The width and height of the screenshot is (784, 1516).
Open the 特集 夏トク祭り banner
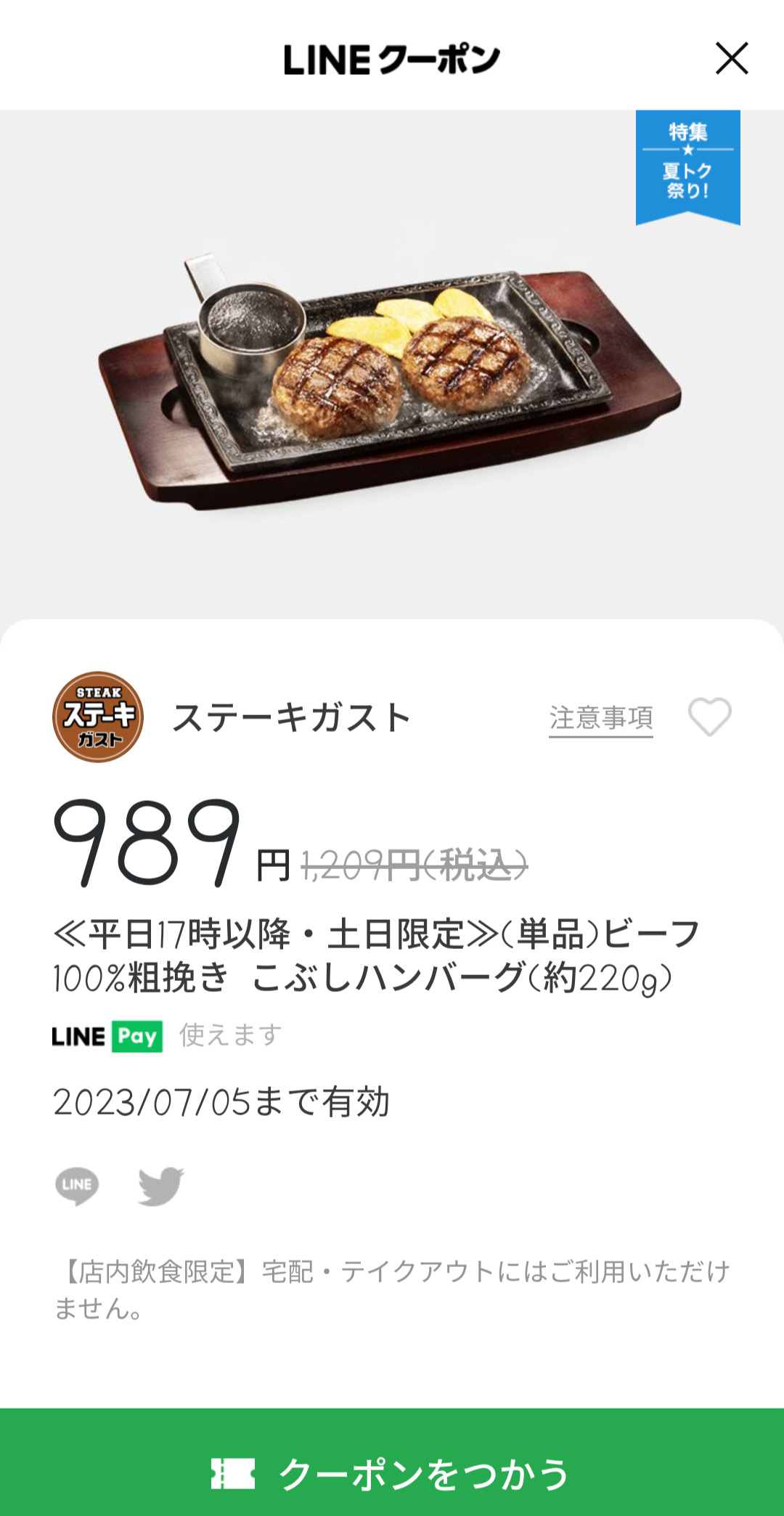687,166
